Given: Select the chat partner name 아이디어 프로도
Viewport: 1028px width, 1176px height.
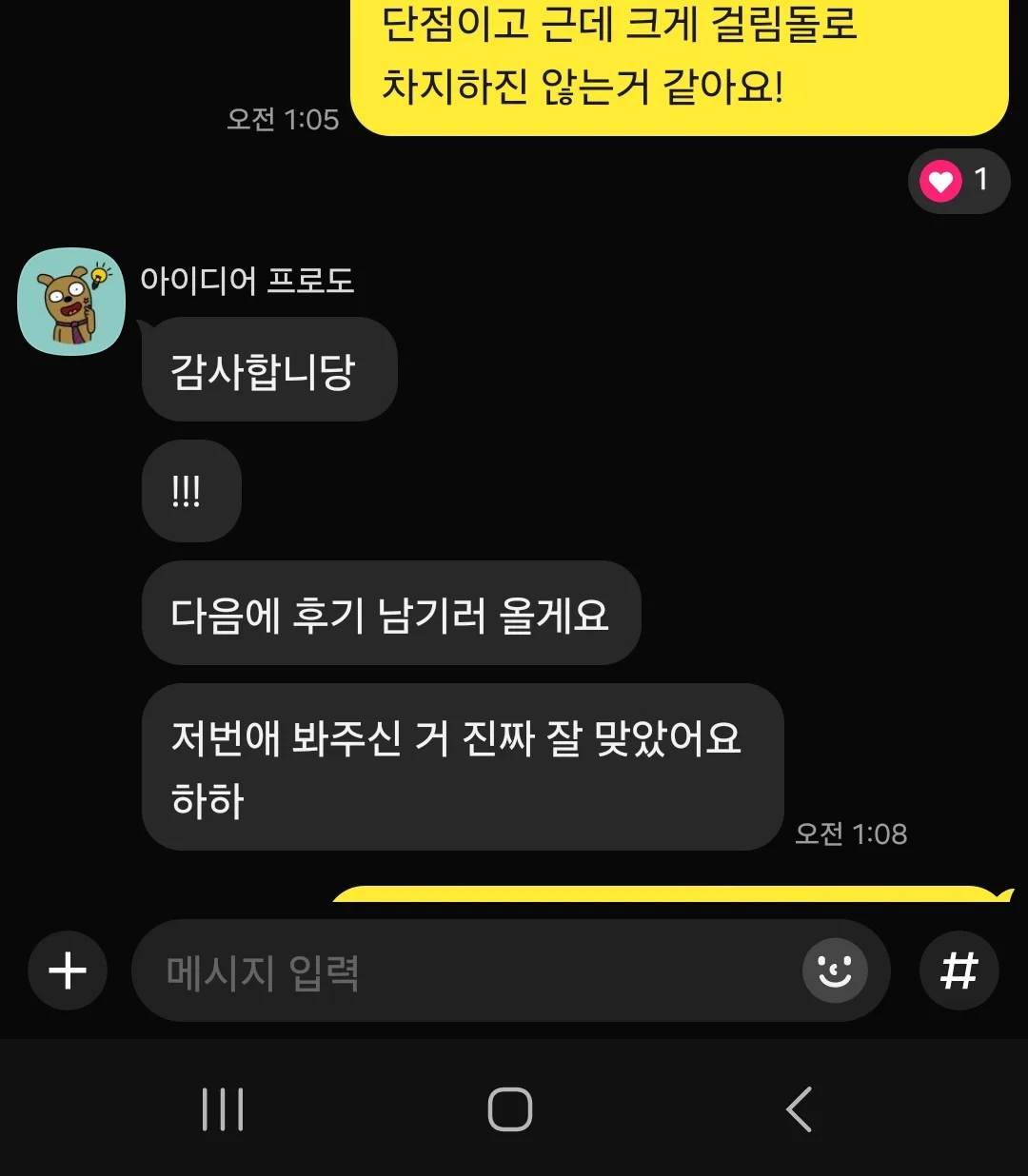Looking at the screenshot, I should 249,281.
